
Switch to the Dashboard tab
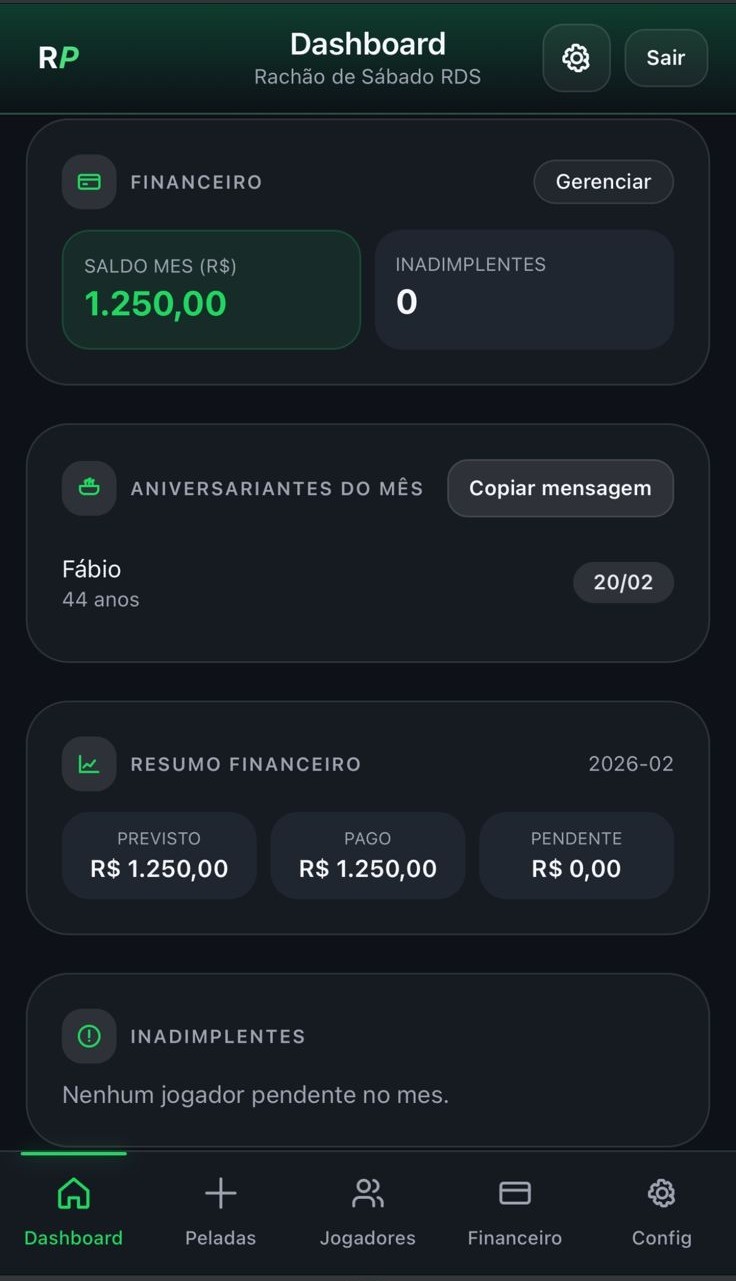(73, 1210)
